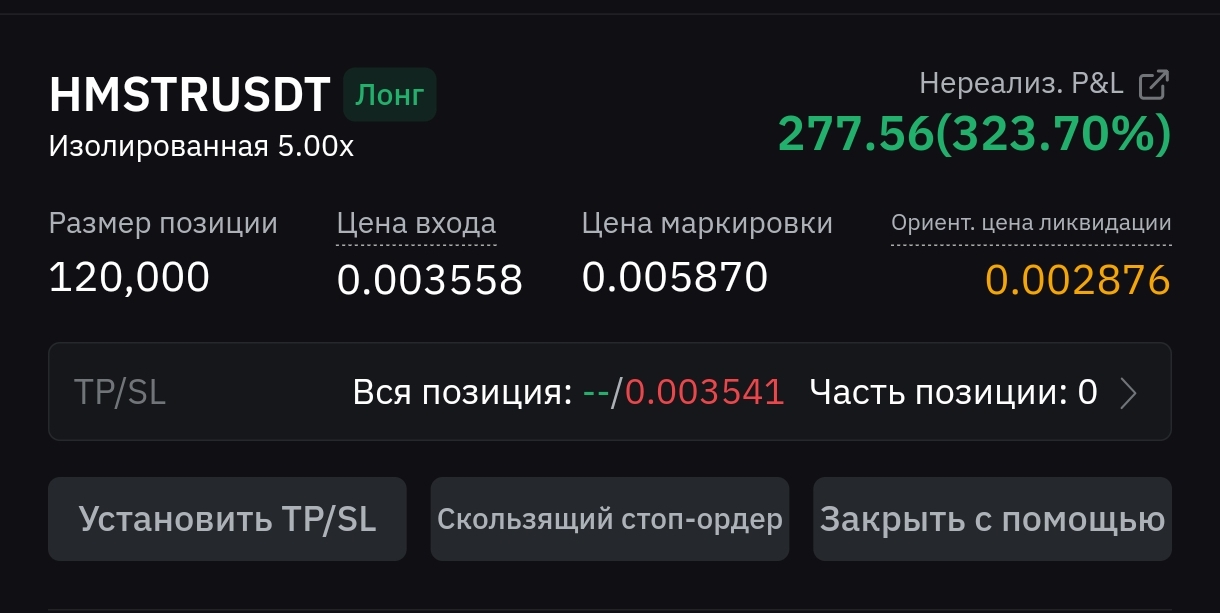Set a Скользящий стоп-ордер
The width and height of the screenshot is (1220, 613).
(610, 519)
